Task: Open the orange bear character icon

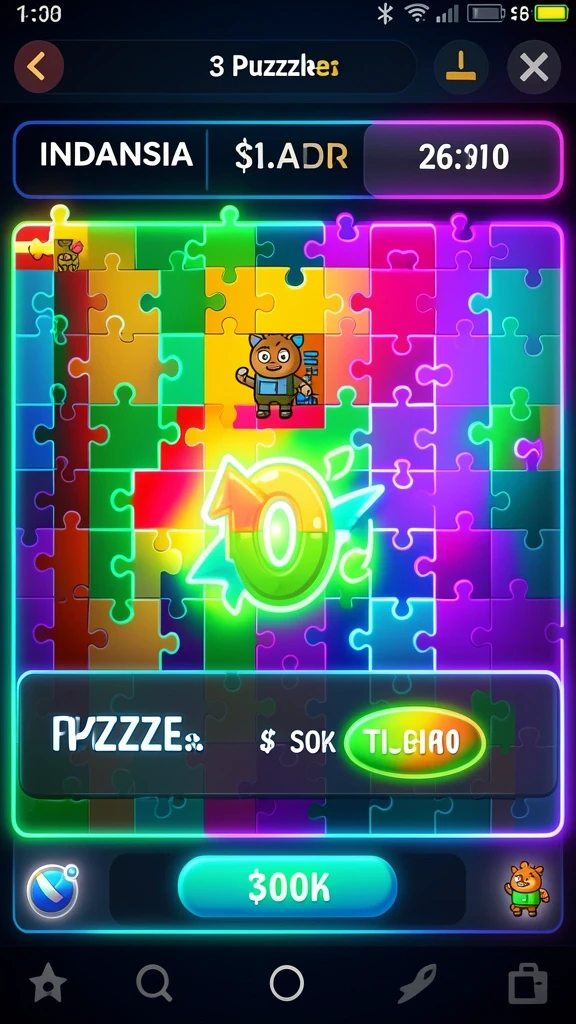Action: coord(526,888)
